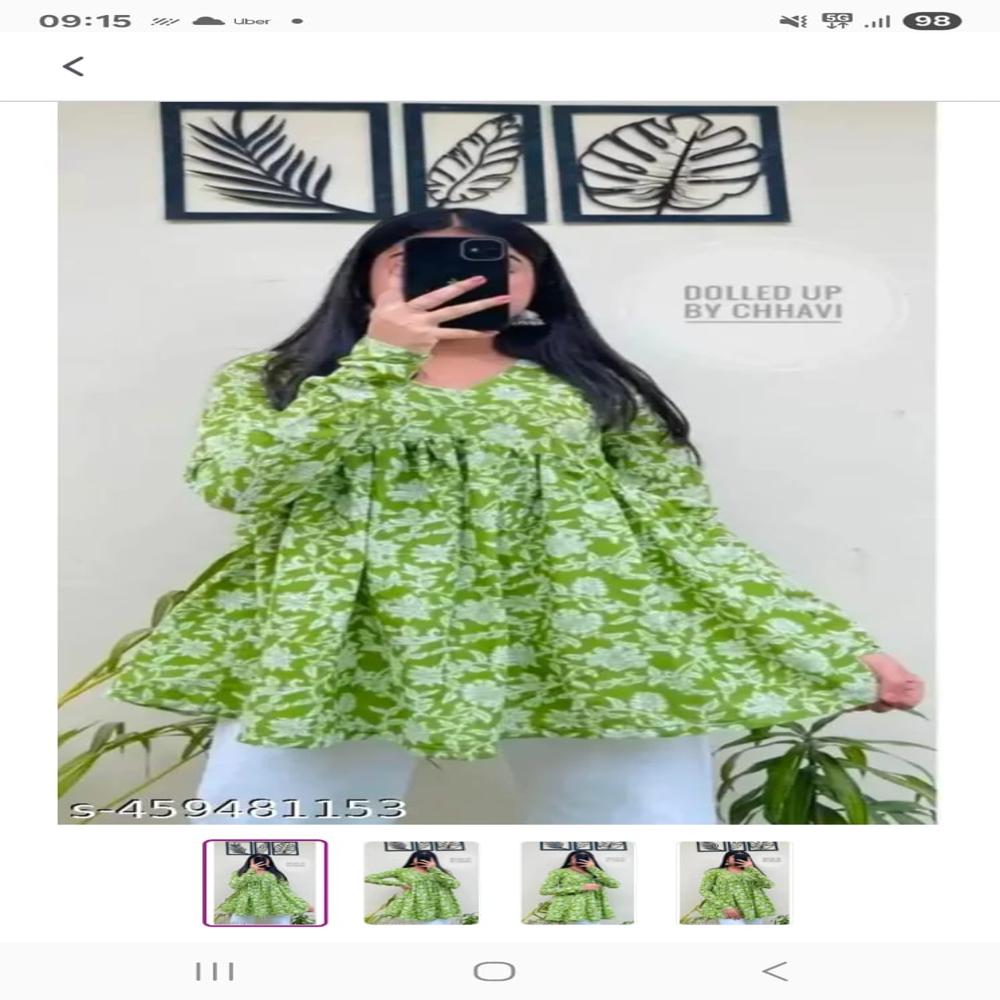Select the first product thumbnail
Screen dimensions: 1000x1000
click(x=265, y=882)
